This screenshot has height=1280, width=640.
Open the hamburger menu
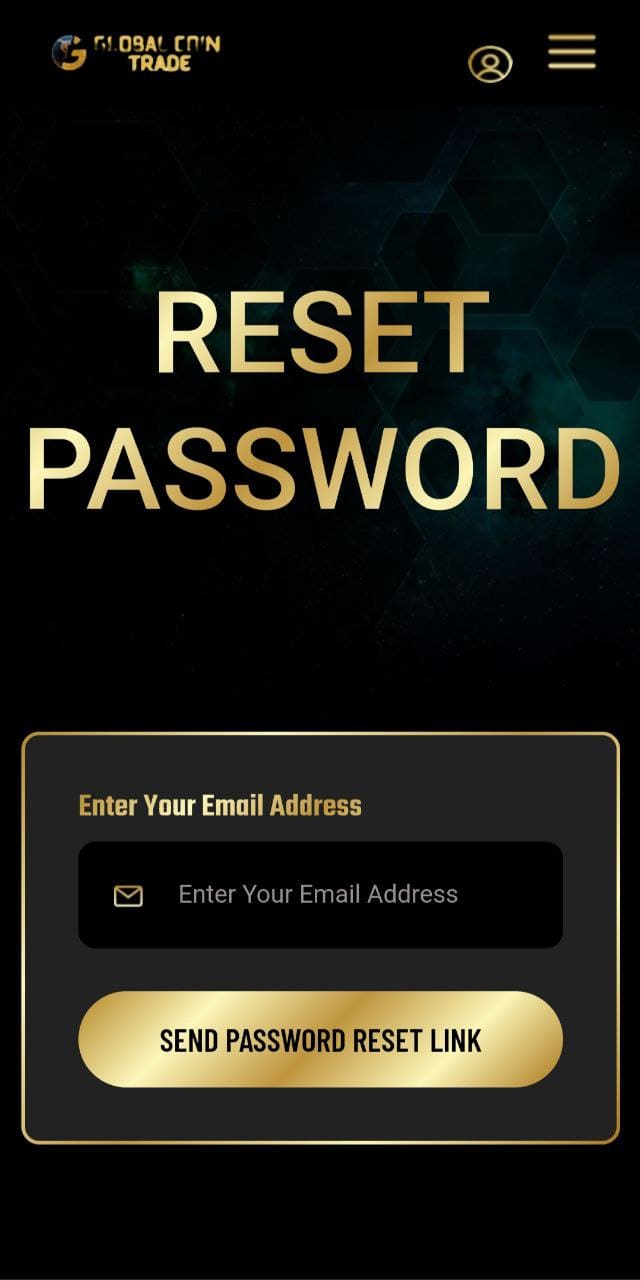pos(572,52)
